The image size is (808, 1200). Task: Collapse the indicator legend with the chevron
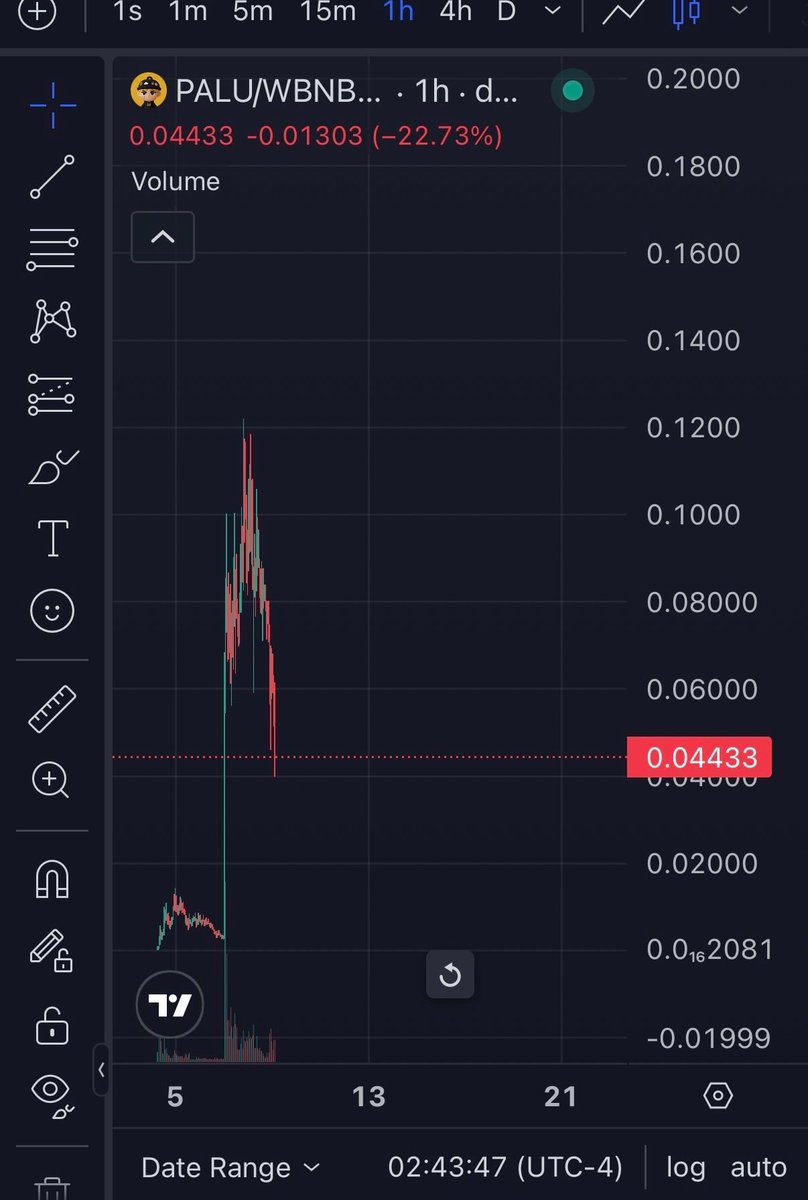162,238
